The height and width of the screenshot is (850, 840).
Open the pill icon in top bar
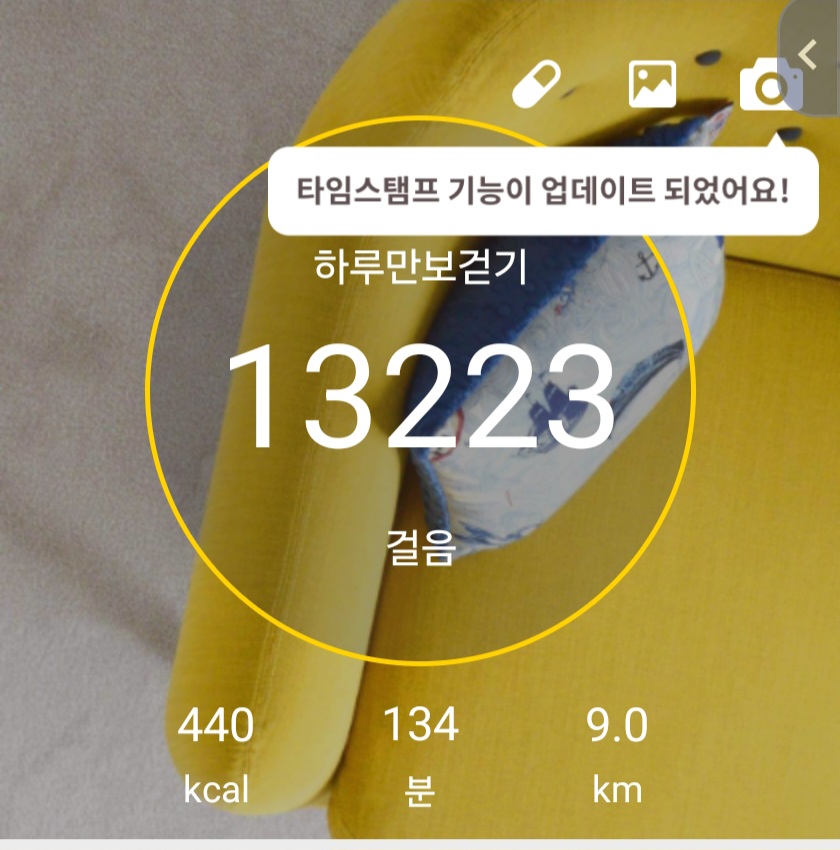(x=538, y=84)
